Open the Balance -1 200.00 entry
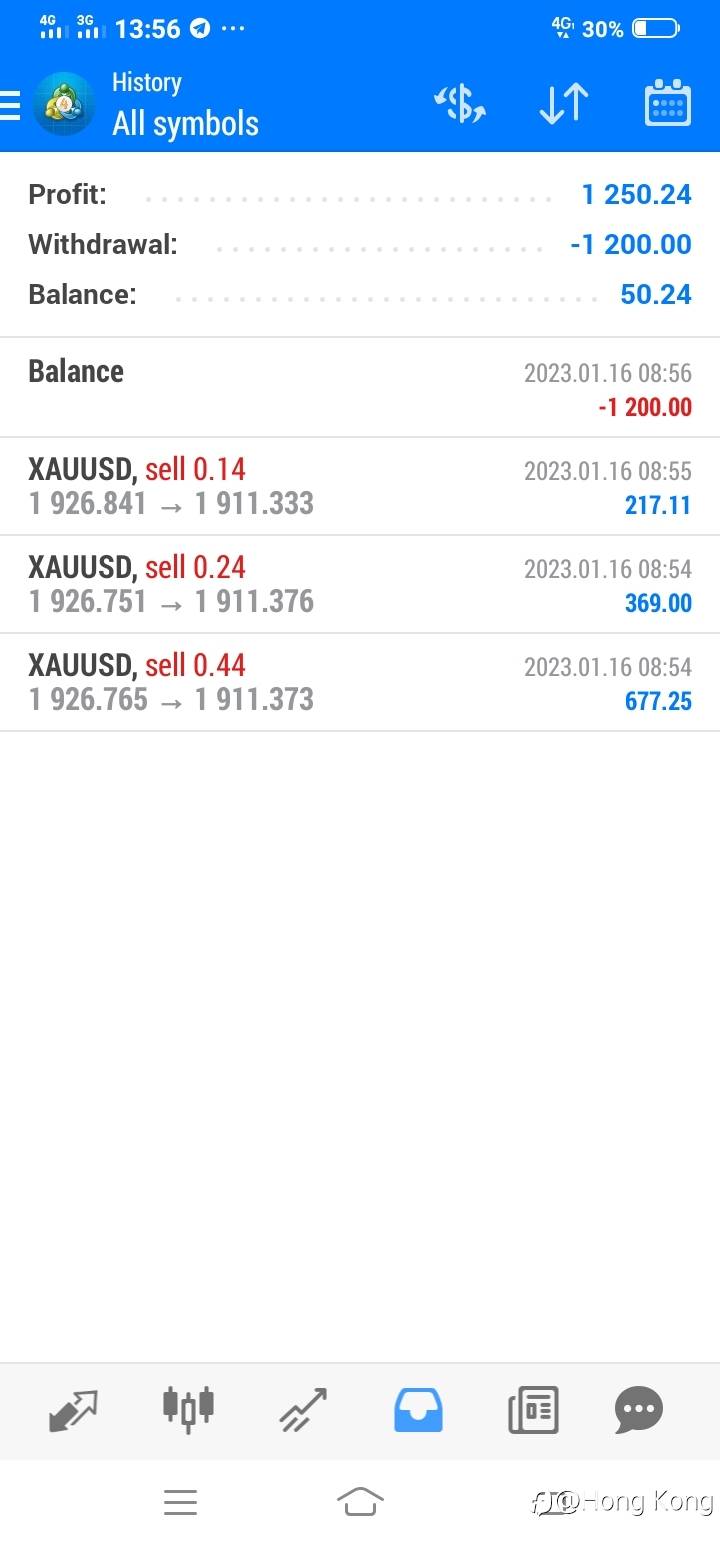 pyautogui.click(x=360, y=388)
